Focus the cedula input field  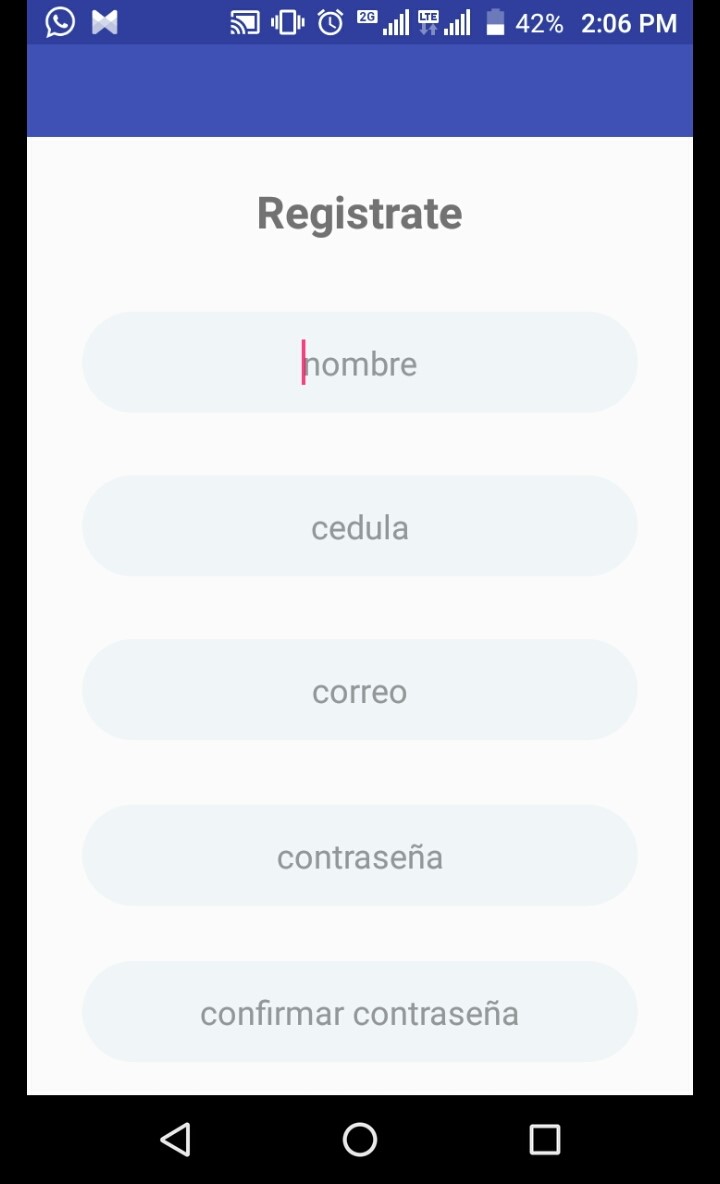(x=359, y=526)
